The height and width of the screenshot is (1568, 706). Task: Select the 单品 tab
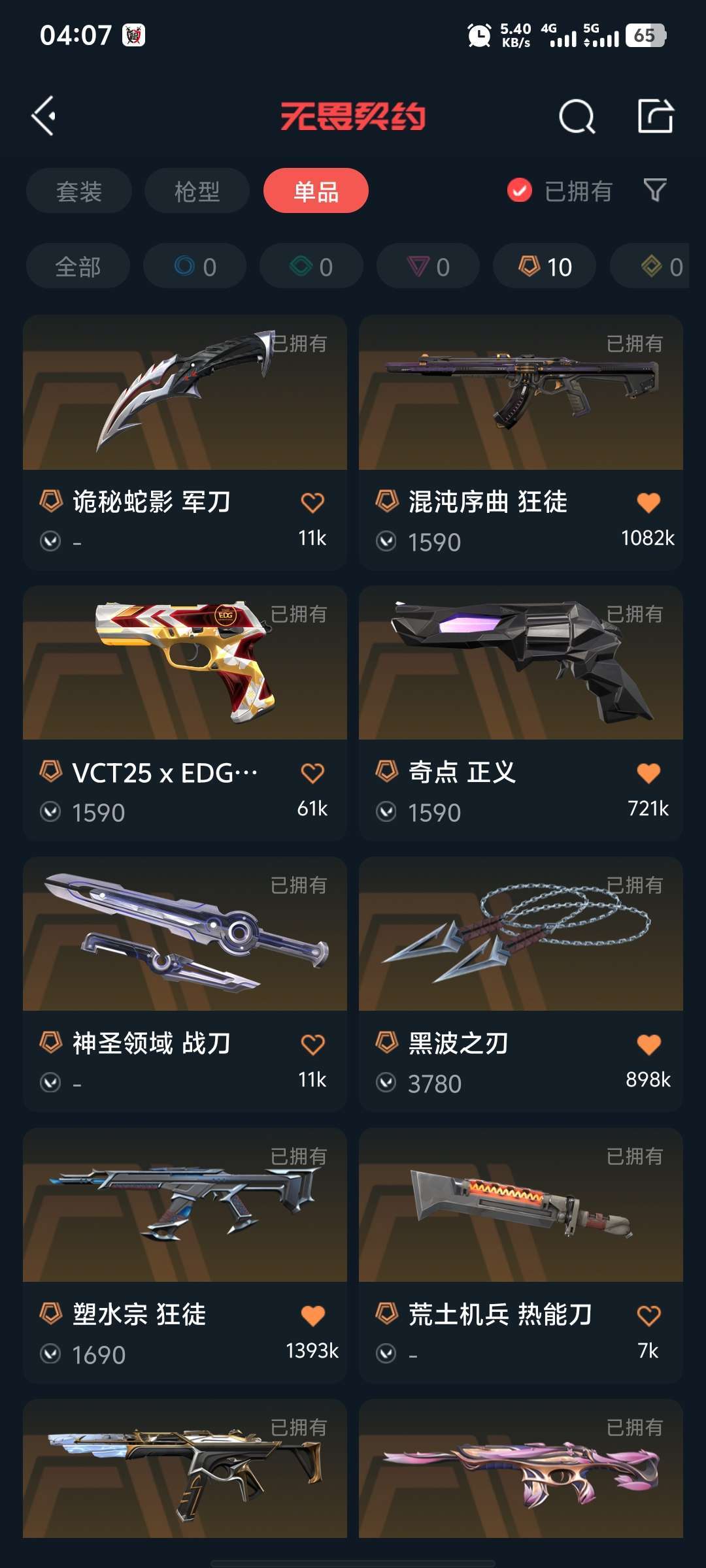(x=316, y=191)
